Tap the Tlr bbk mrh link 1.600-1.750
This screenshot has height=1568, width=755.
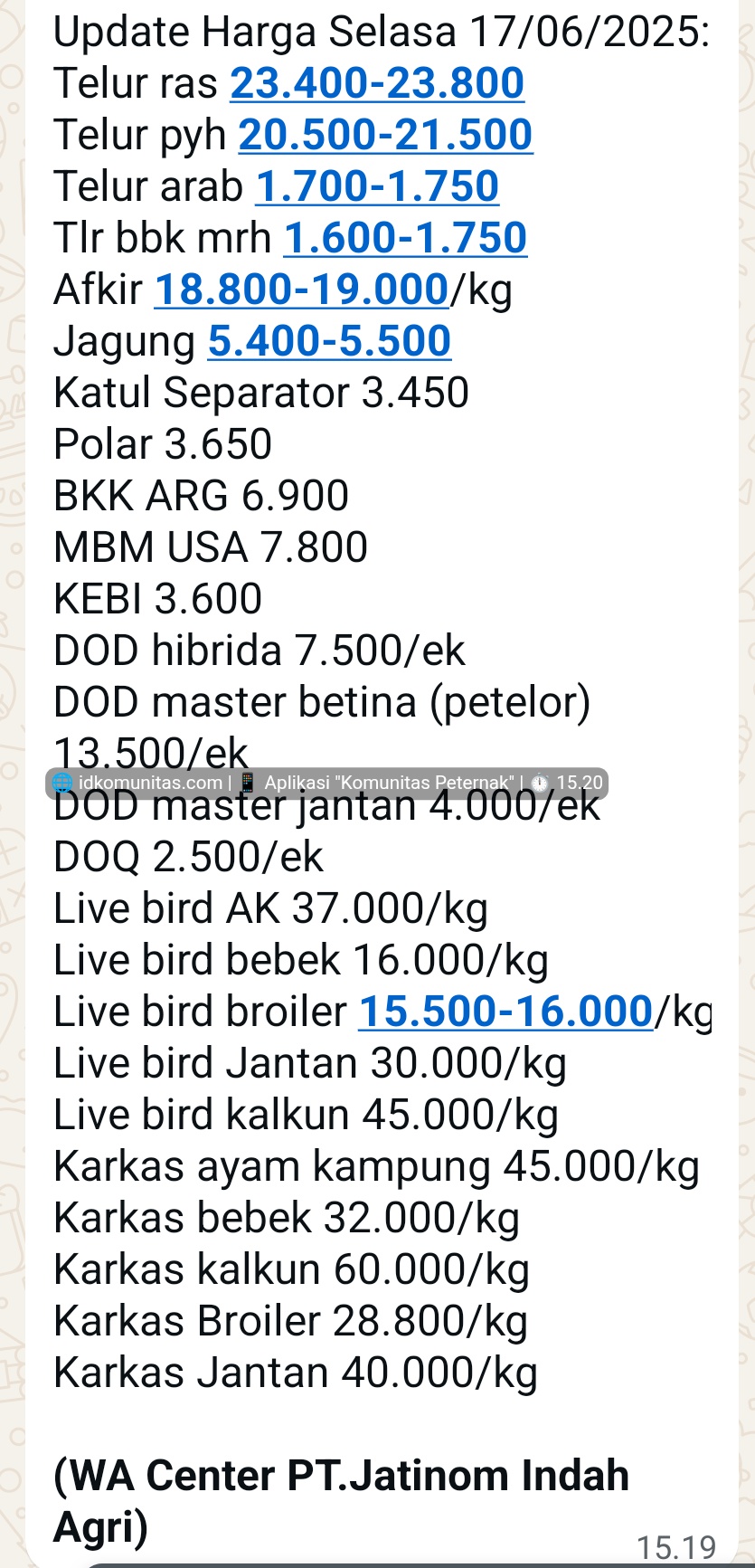(x=405, y=238)
